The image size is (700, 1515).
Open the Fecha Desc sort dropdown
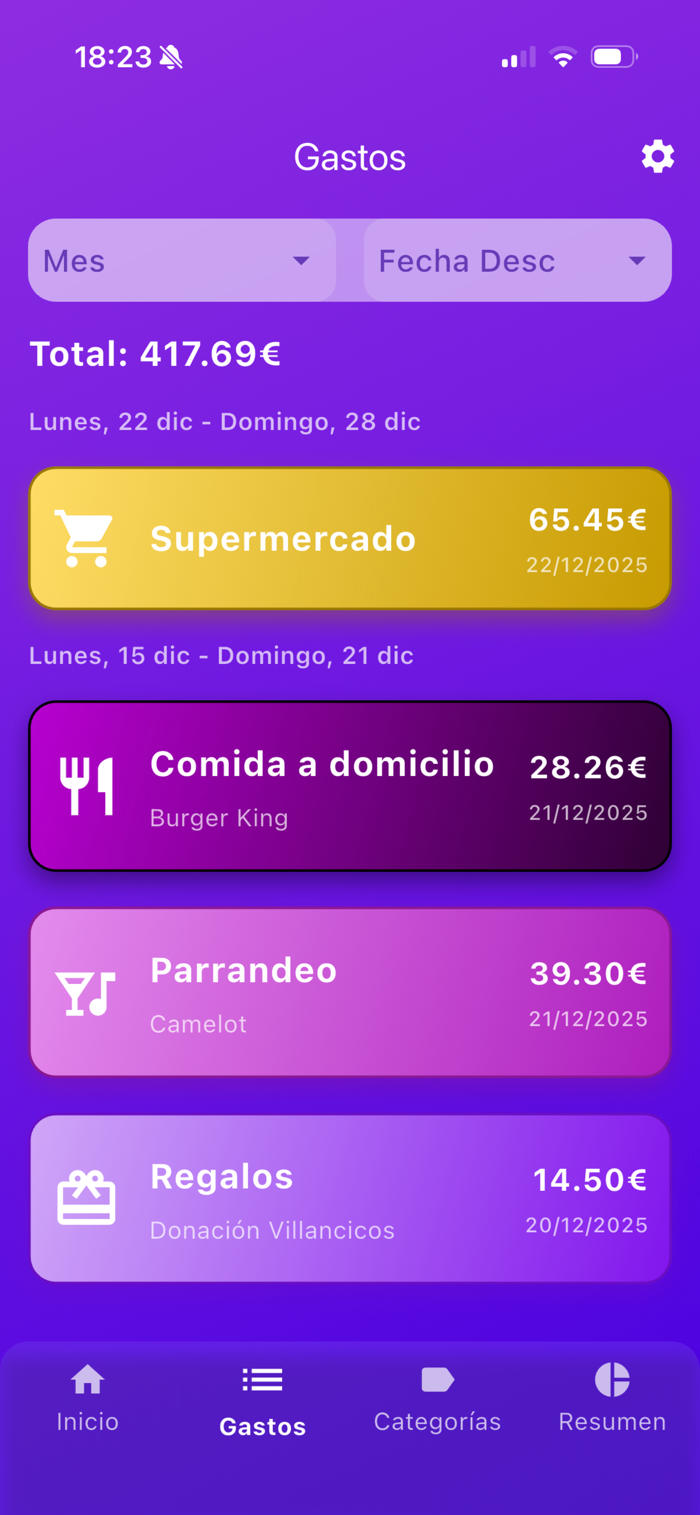tap(517, 261)
